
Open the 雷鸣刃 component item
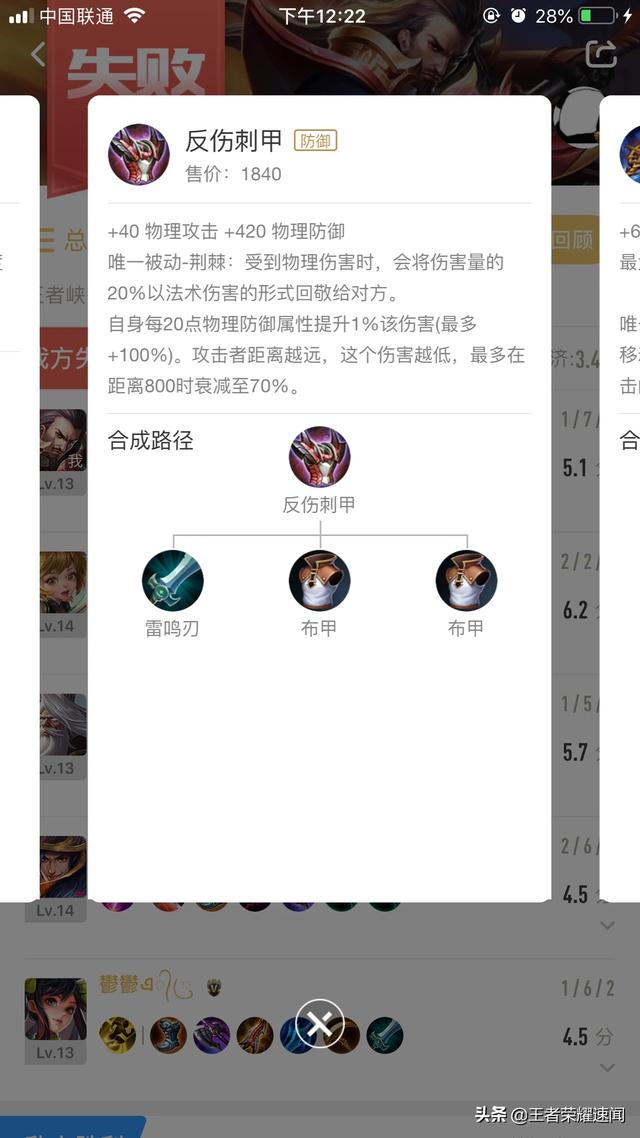173,581
